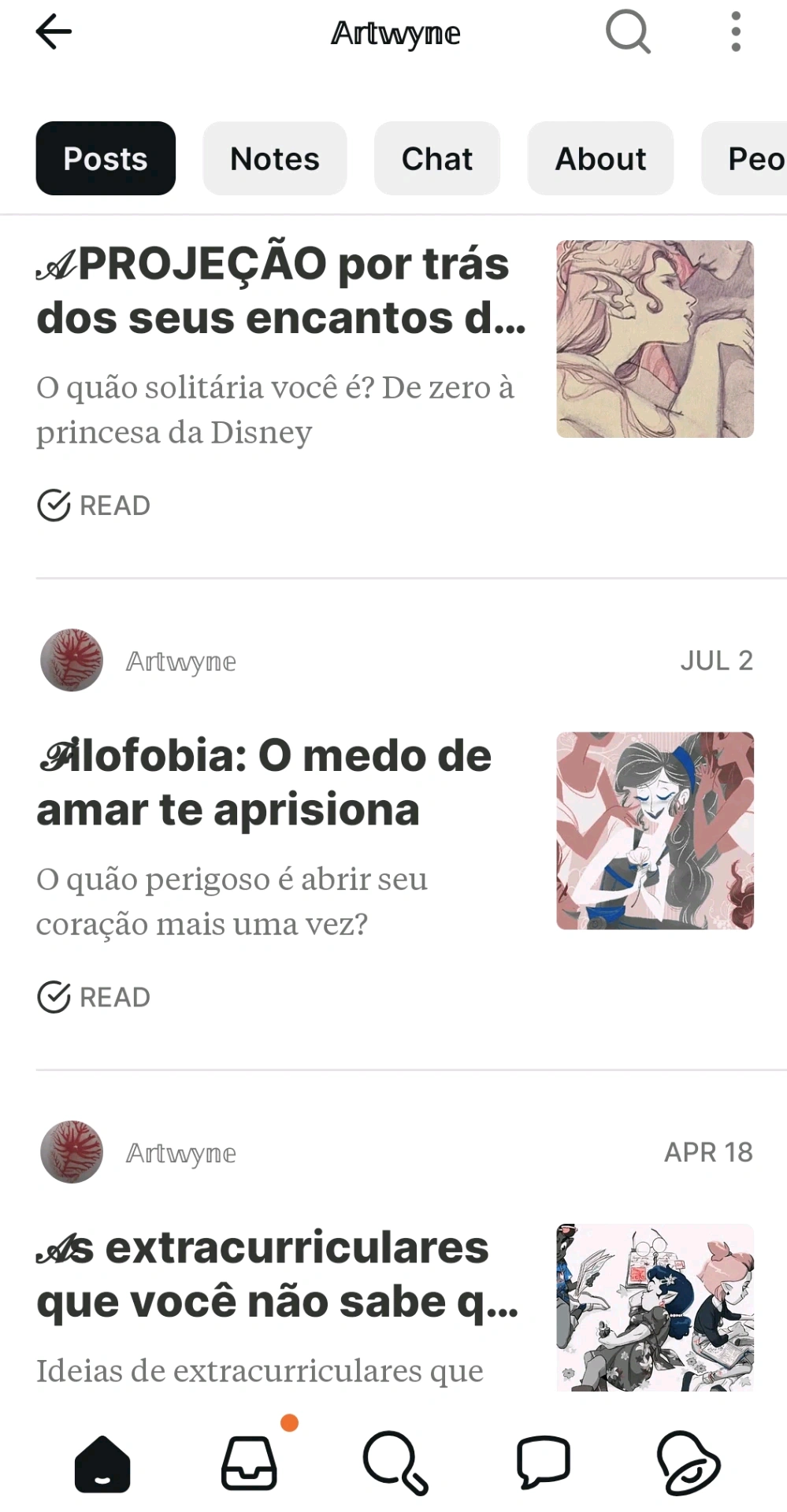Go to the Home tab

[x=102, y=1464]
